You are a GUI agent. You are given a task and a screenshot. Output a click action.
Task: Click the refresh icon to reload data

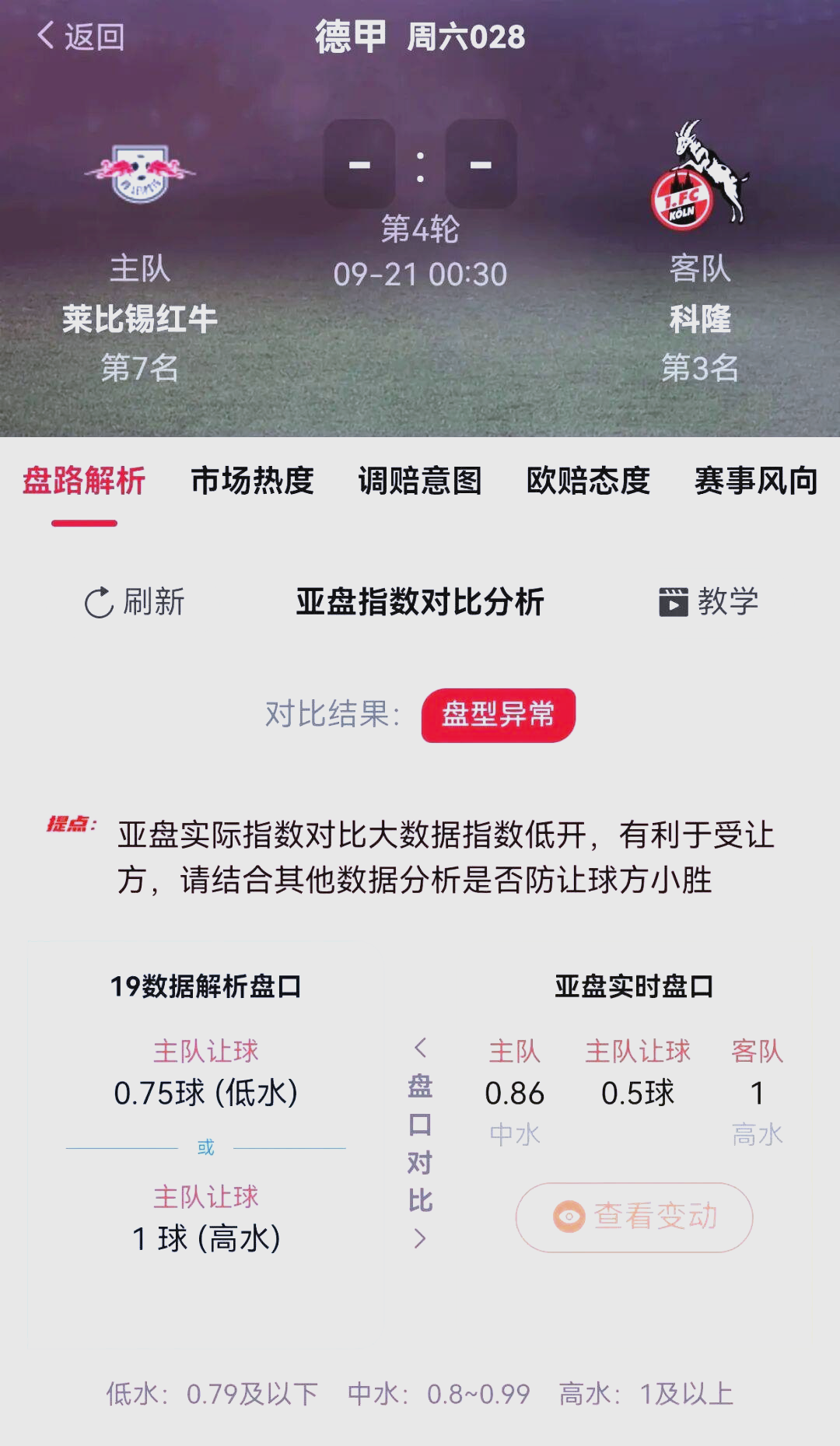tap(99, 601)
